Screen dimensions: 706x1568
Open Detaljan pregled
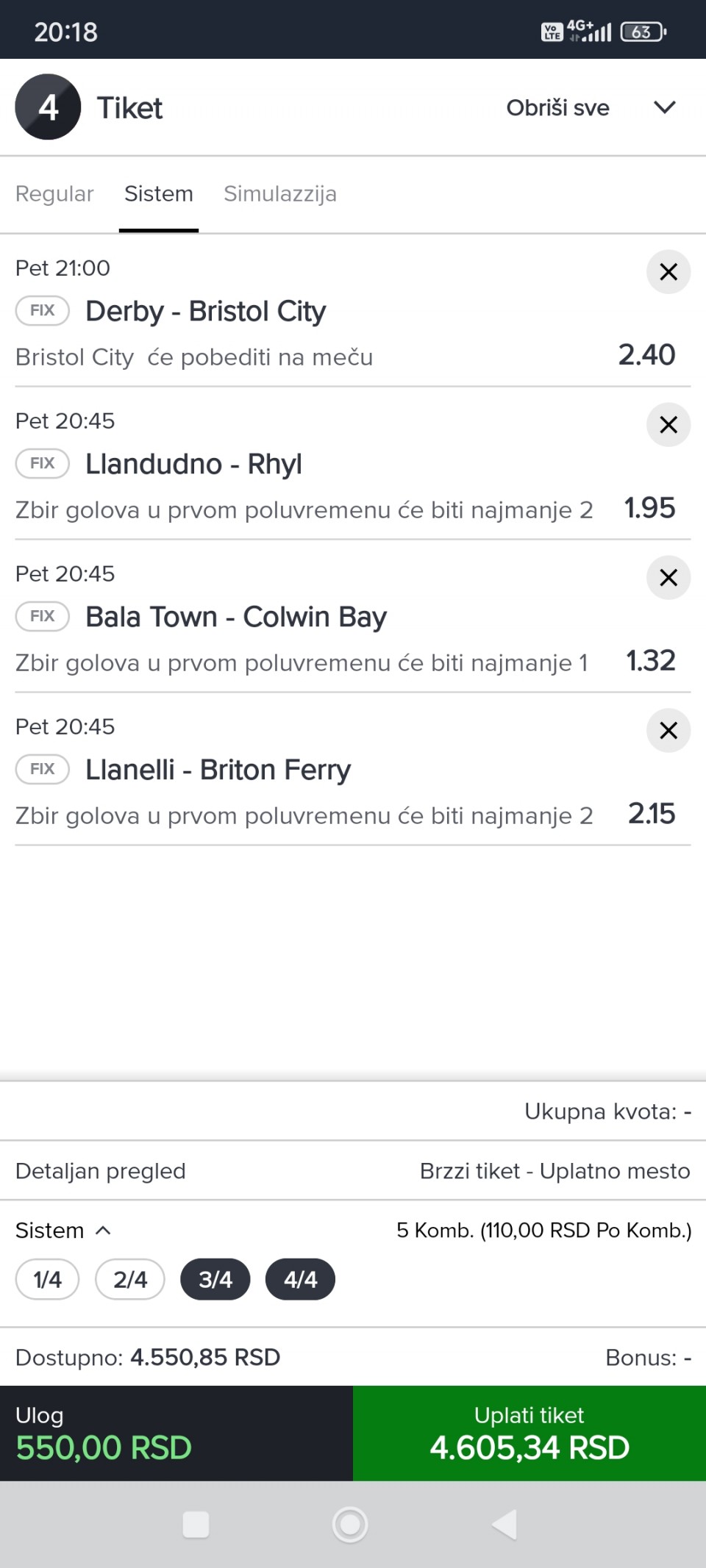pyautogui.click(x=101, y=1171)
